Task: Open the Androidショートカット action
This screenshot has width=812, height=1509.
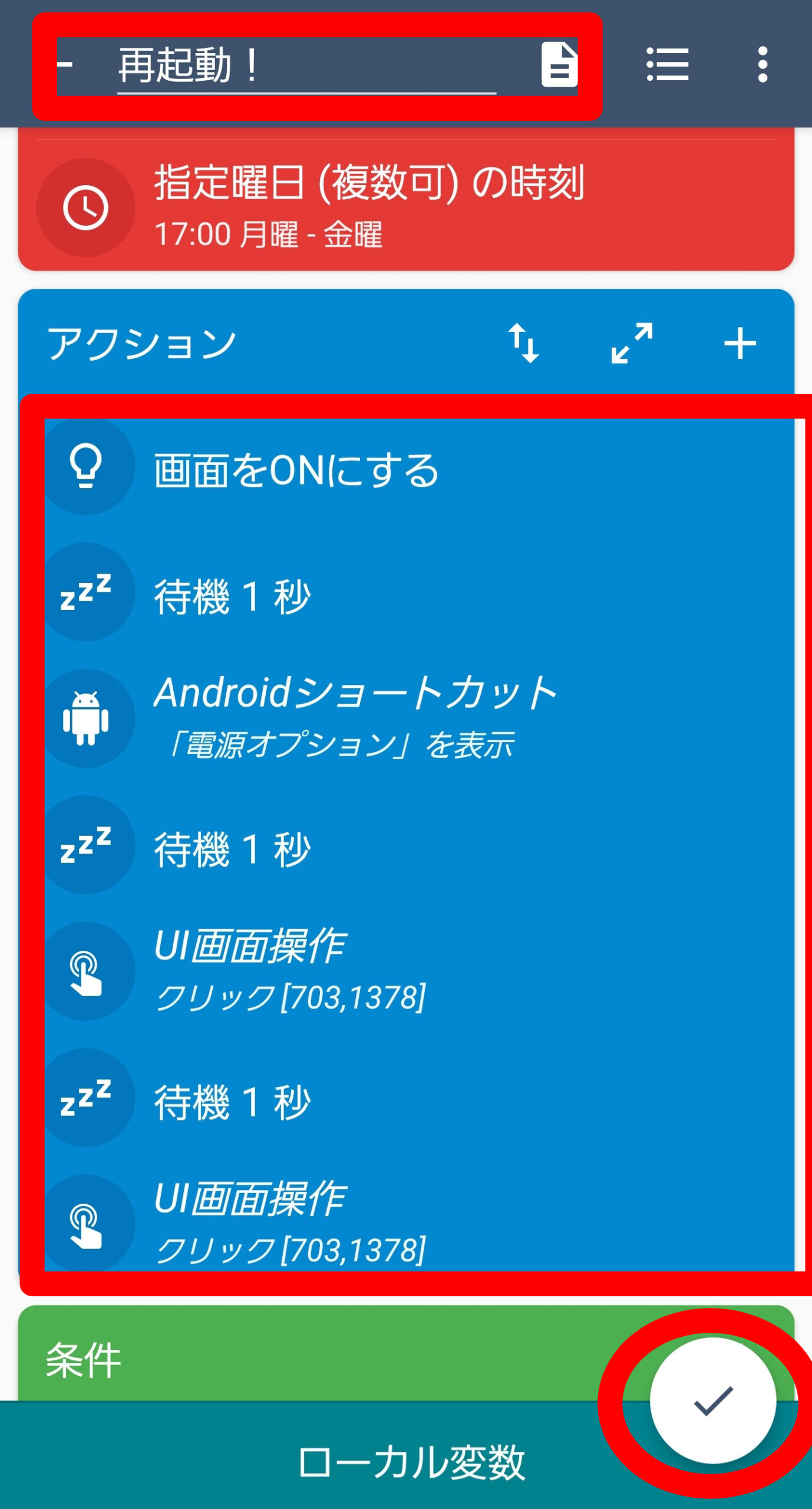Action: point(420,718)
